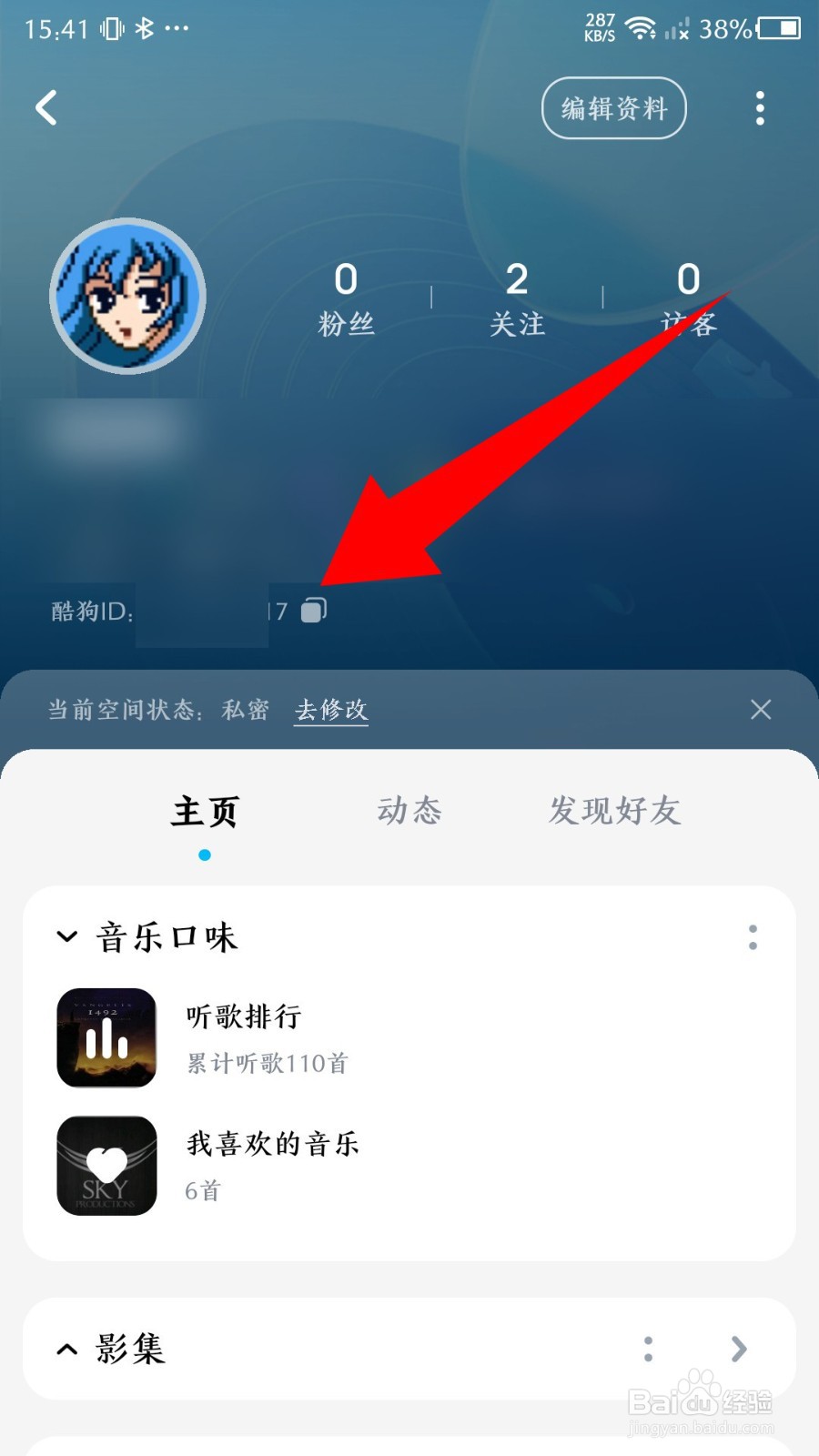Image resolution: width=819 pixels, height=1456 pixels.
Task: Expand the 影集 section chevron
Action: (x=66, y=1350)
